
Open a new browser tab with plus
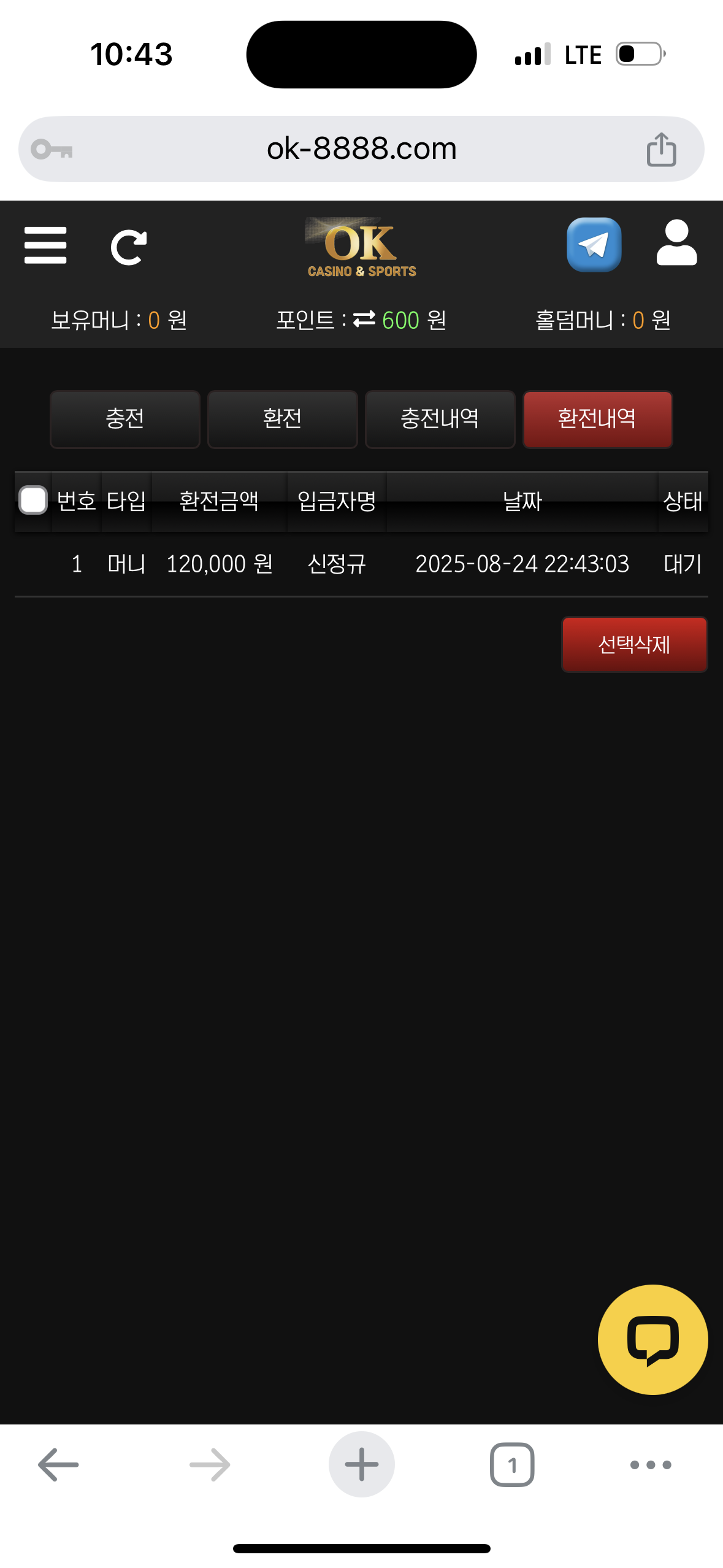pyautogui.click(x=361, y=1464)
